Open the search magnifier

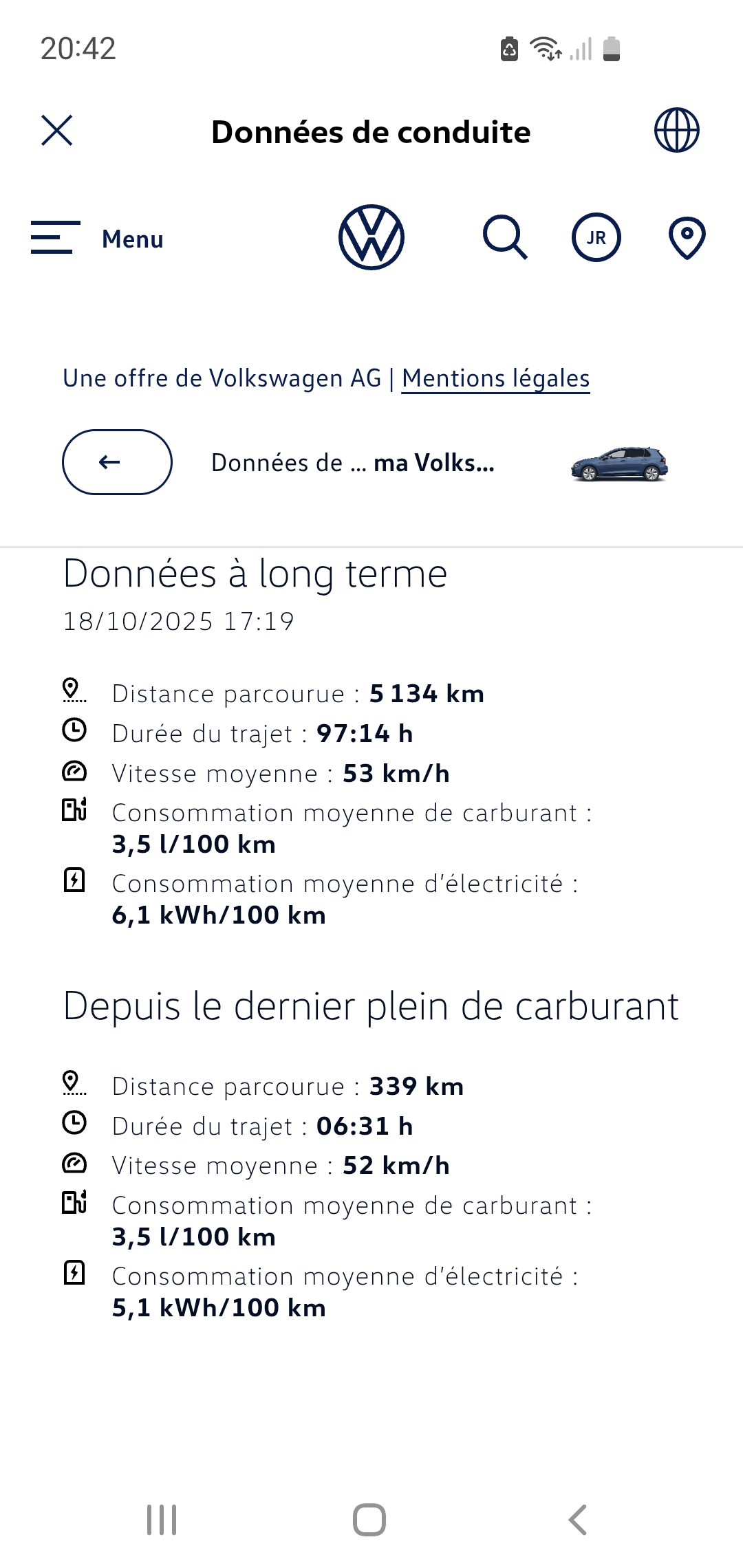[x=505, y=238]
